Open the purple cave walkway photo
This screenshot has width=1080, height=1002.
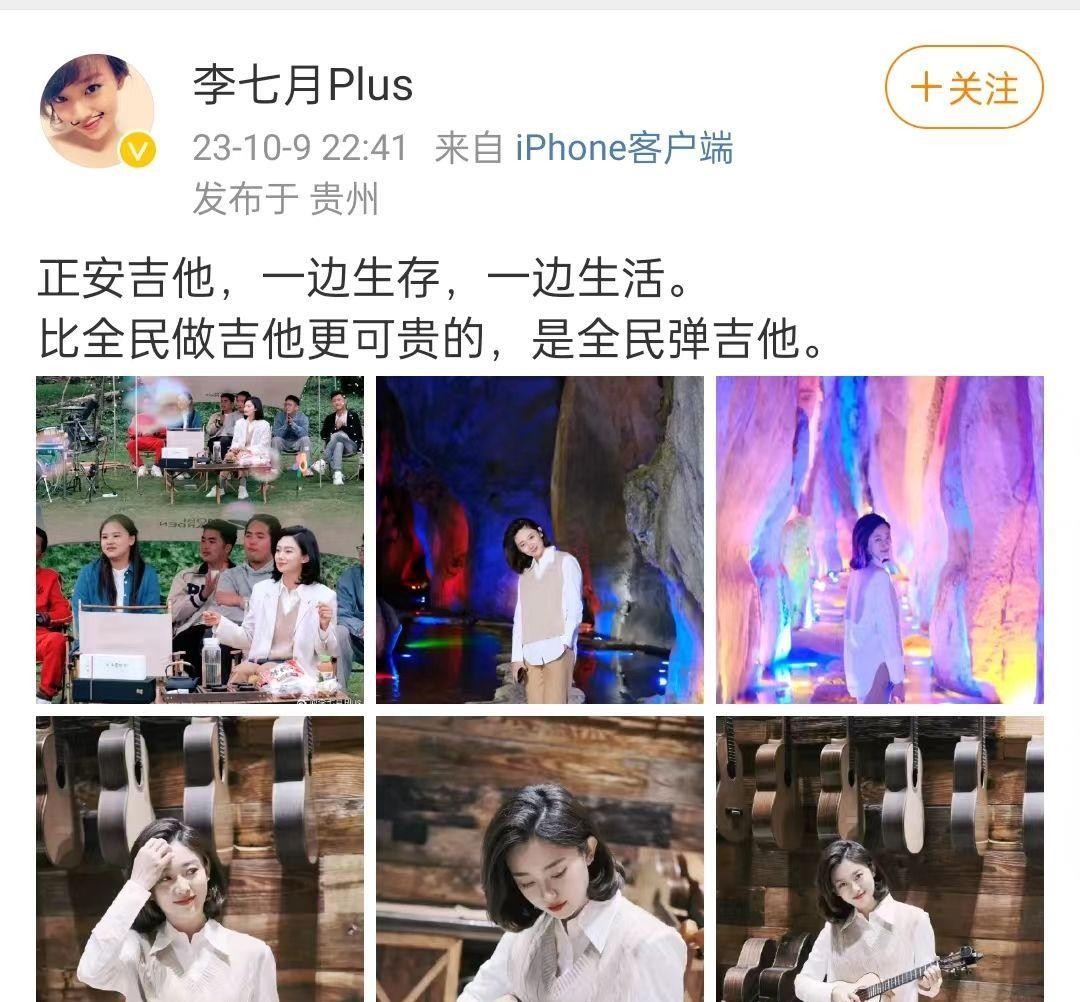point(880,540)
